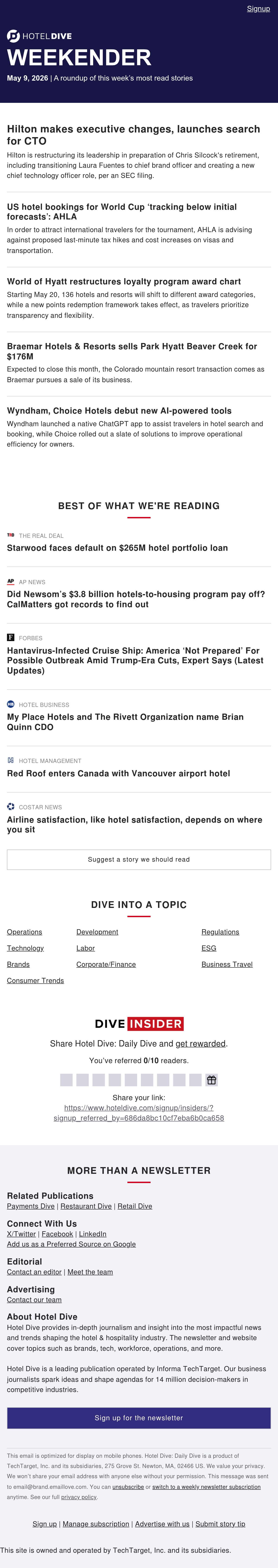Tap the unsubscribe link
Image resolution: width=278 pixels, height=1568 pixels.
128,1486
